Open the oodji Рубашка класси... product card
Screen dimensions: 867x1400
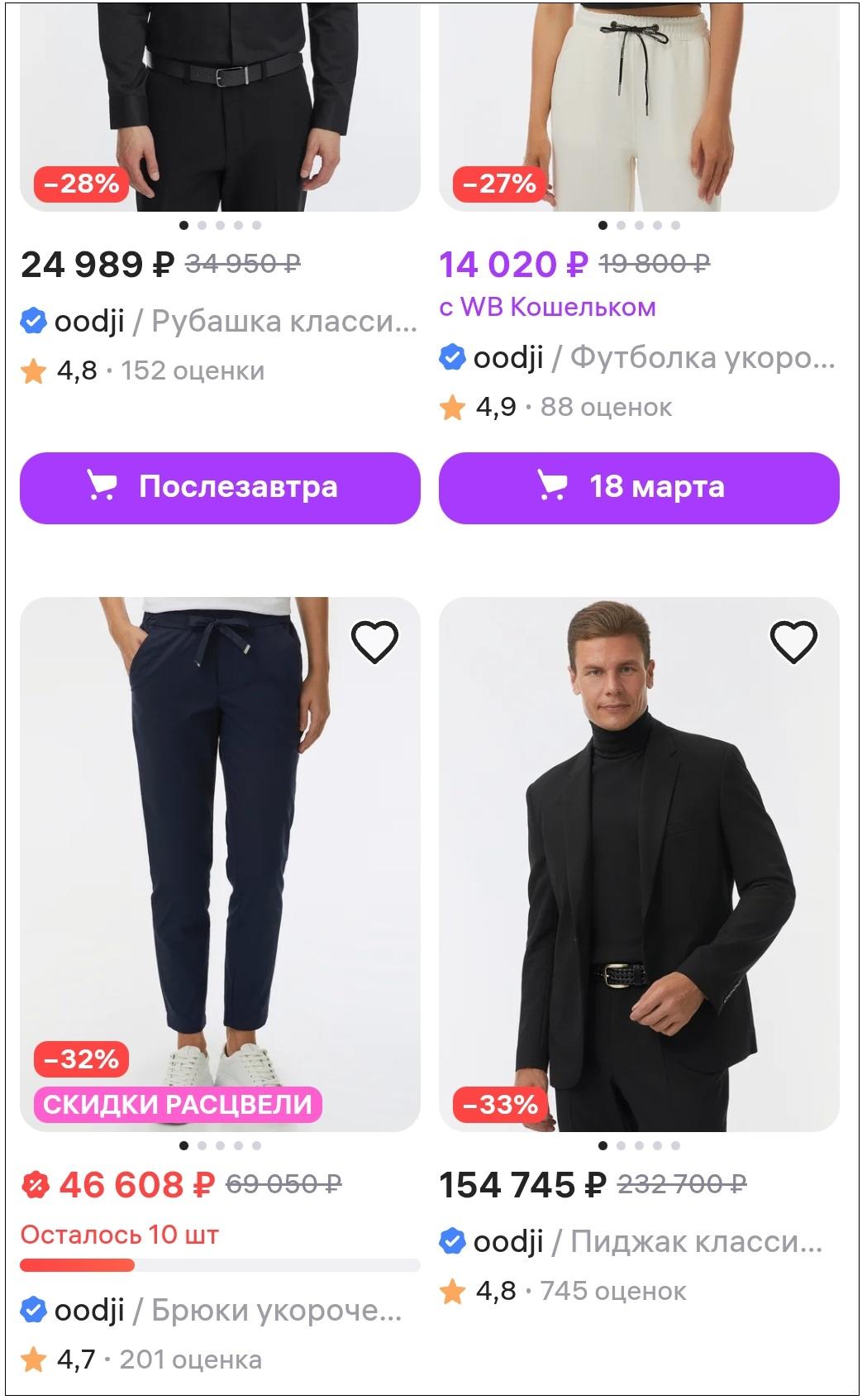(x=235, y=321)
